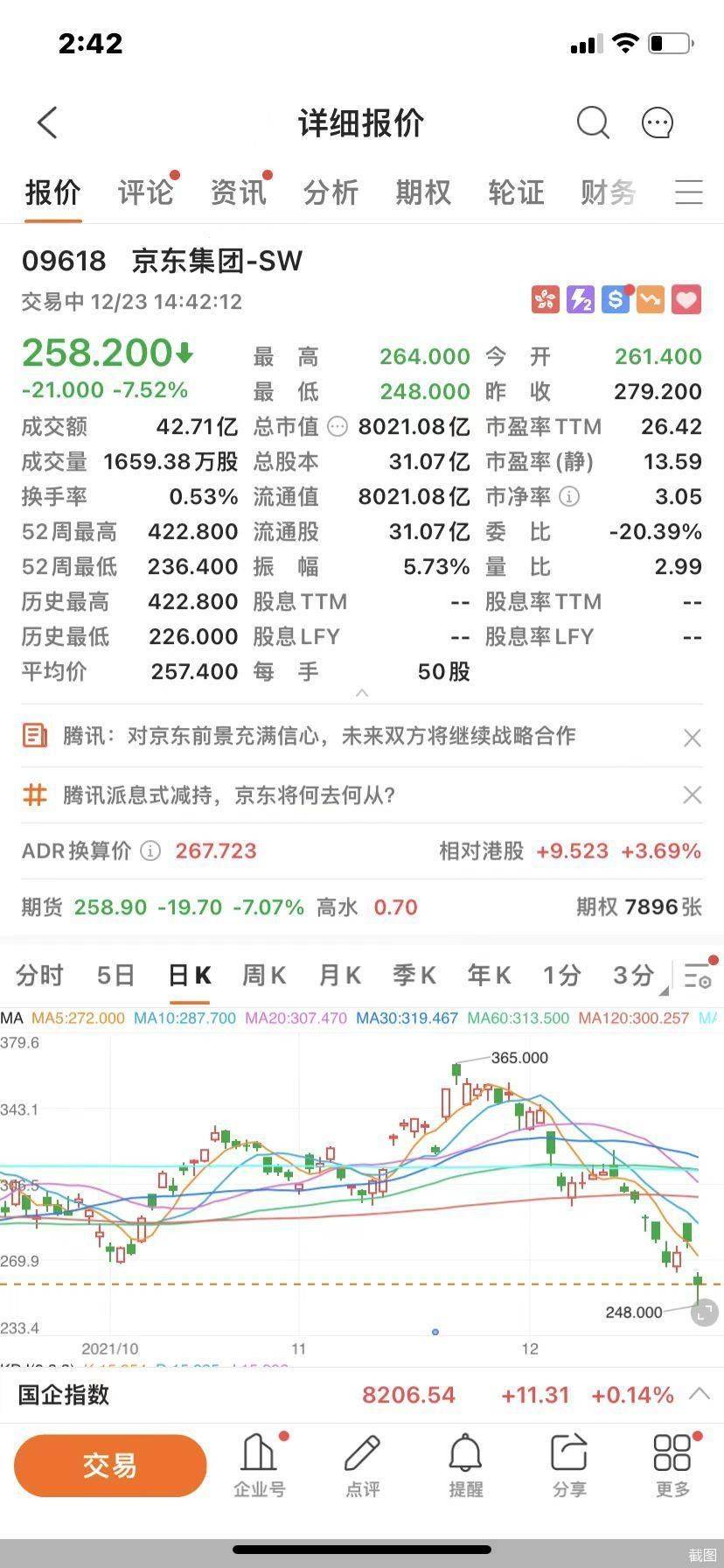Tap the 提醒 bell icon

(464, 1459)
